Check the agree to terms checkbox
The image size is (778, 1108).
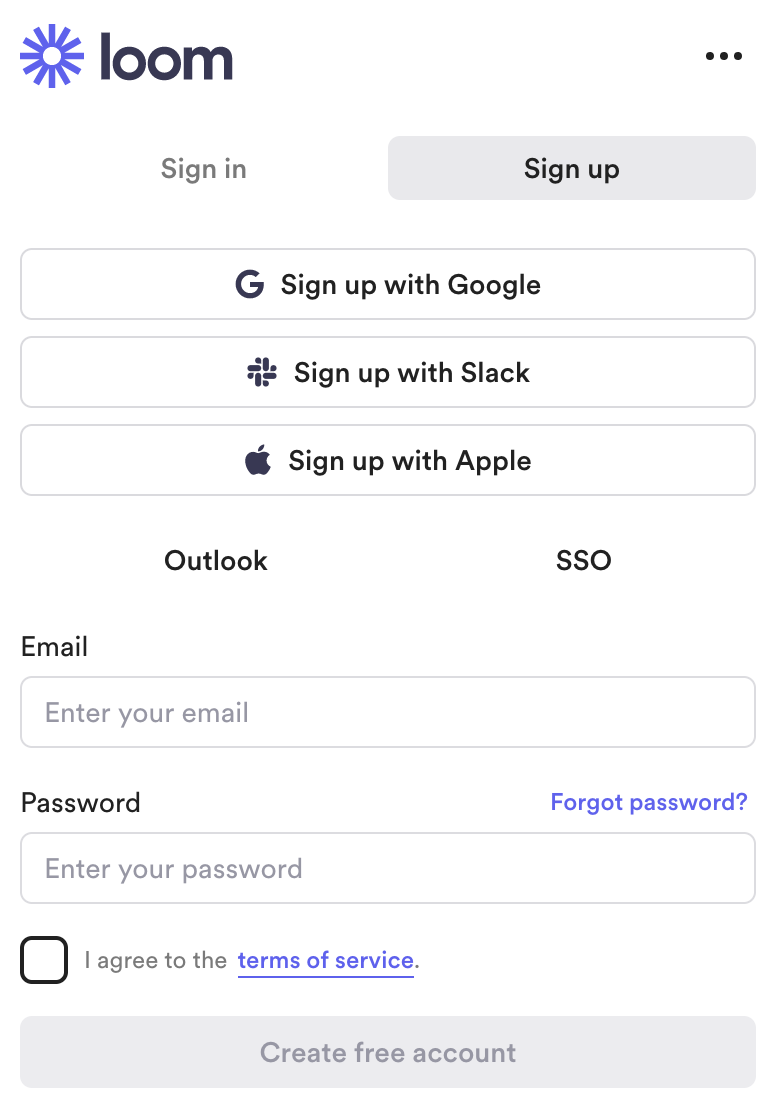44,960
